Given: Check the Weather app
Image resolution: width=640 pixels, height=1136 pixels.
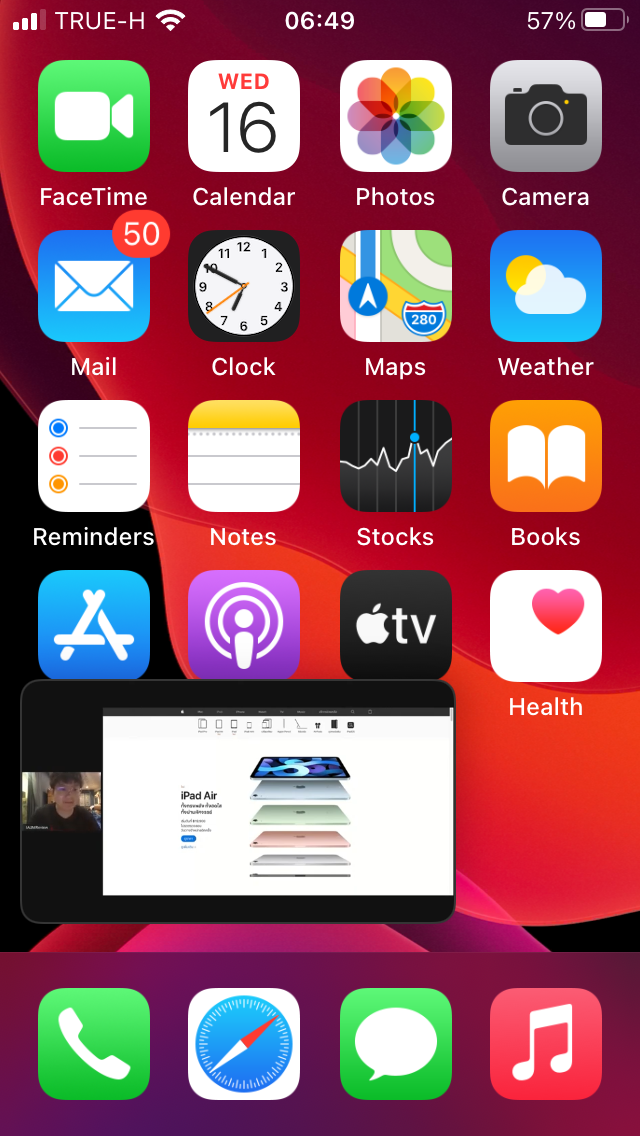Looking at the screenshot, I should pos(545,286).
